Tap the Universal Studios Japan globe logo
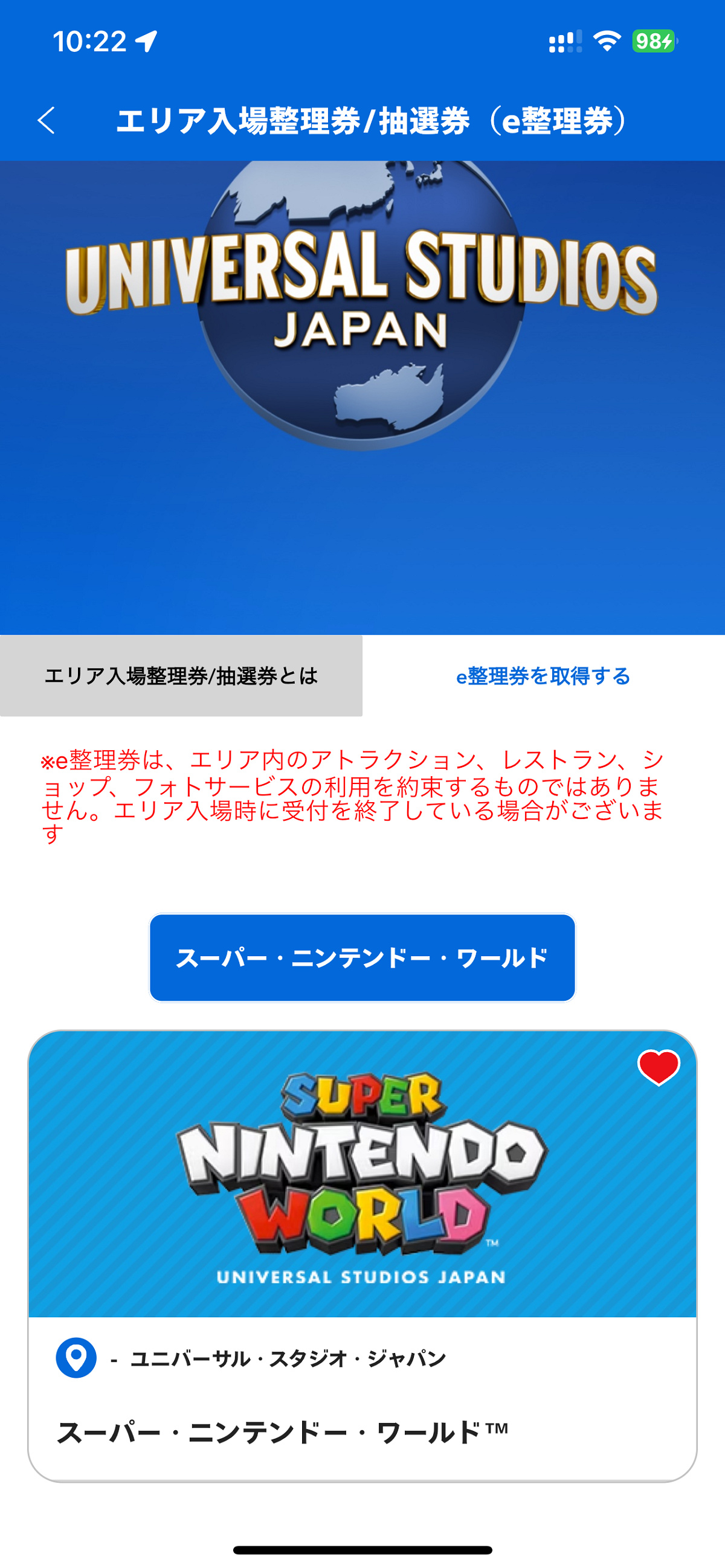Image resolution: width=725 pixels, height=1568 pixels. click(x=361, y=298)
